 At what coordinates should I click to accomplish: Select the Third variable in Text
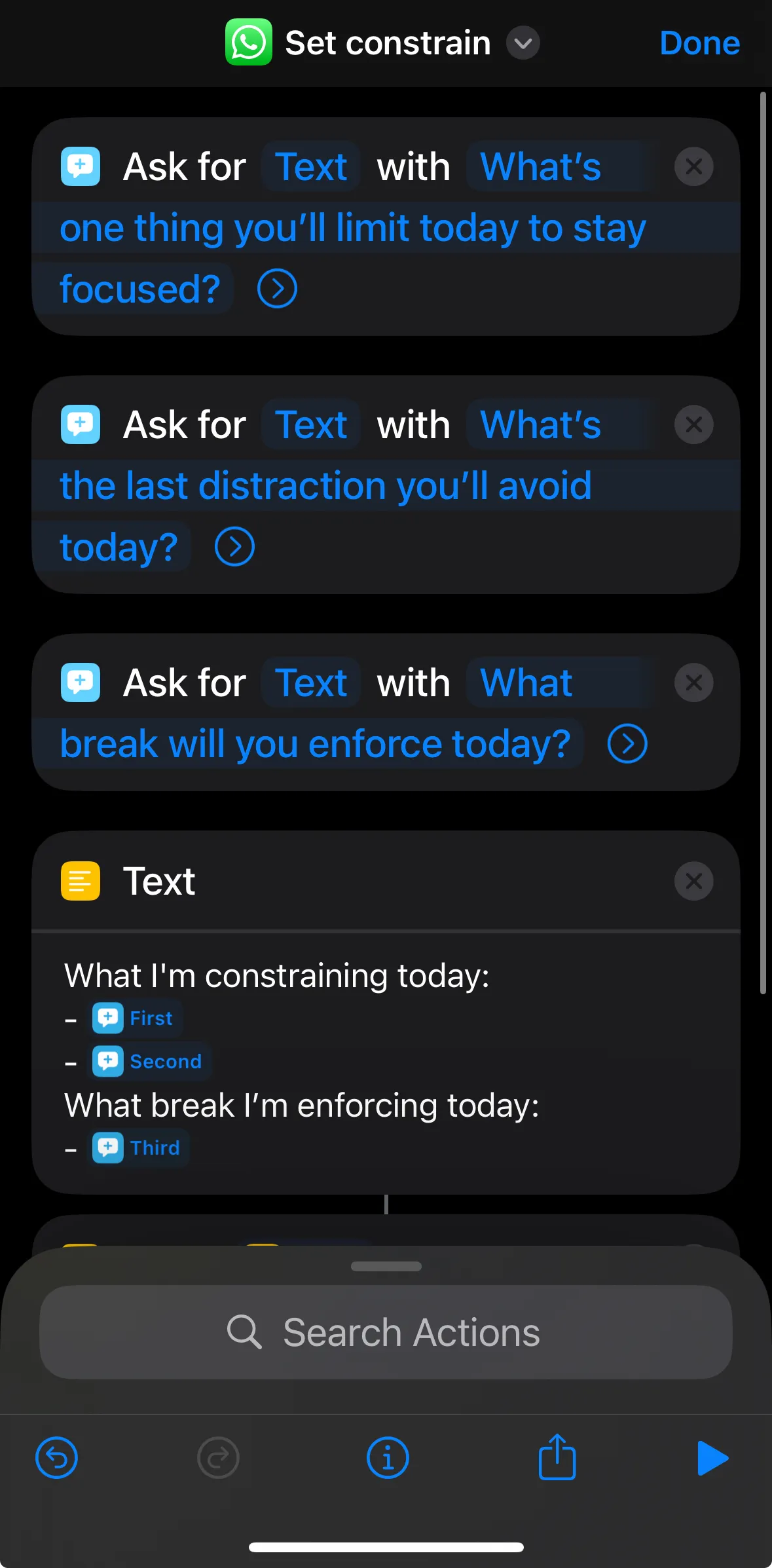138,1148
